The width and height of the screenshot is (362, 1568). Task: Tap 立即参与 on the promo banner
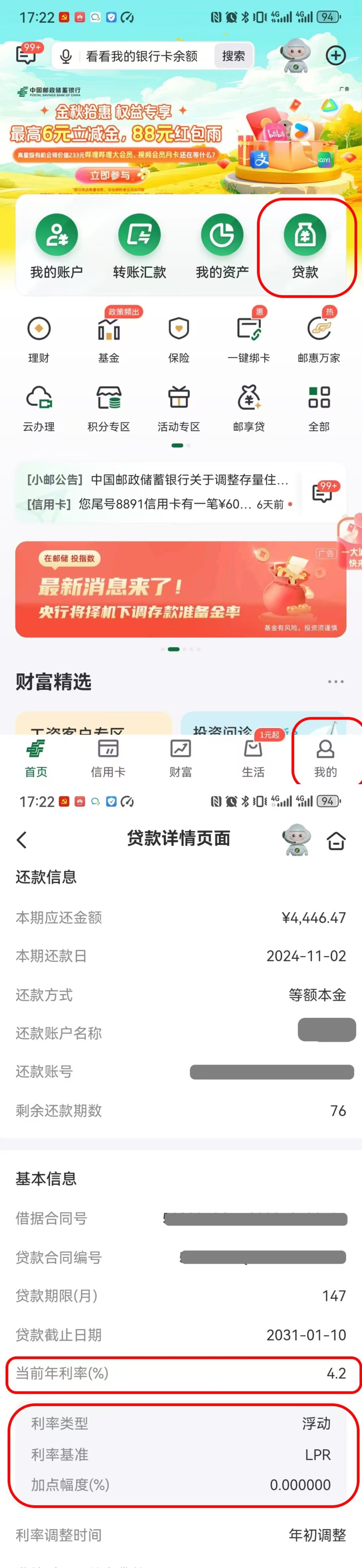110,175
